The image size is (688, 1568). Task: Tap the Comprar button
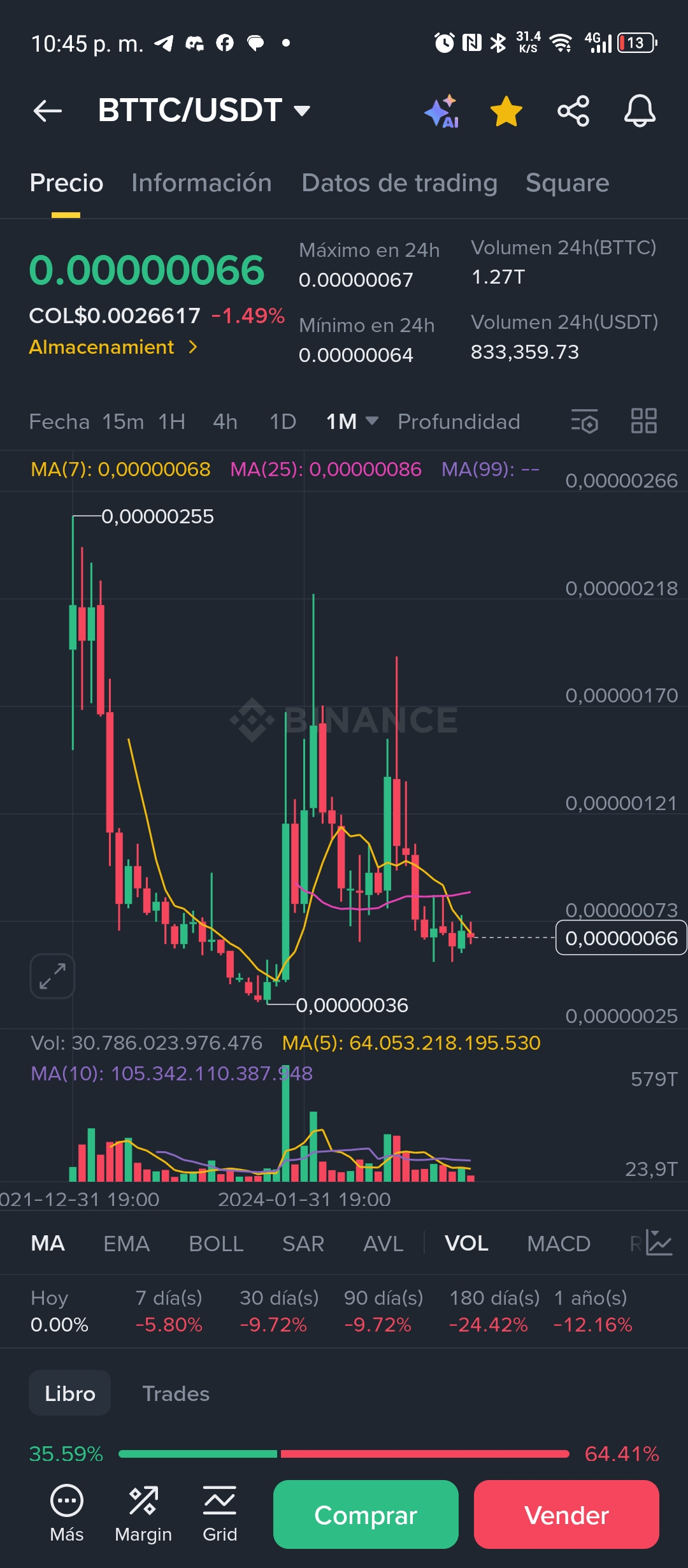(366, 1514)
